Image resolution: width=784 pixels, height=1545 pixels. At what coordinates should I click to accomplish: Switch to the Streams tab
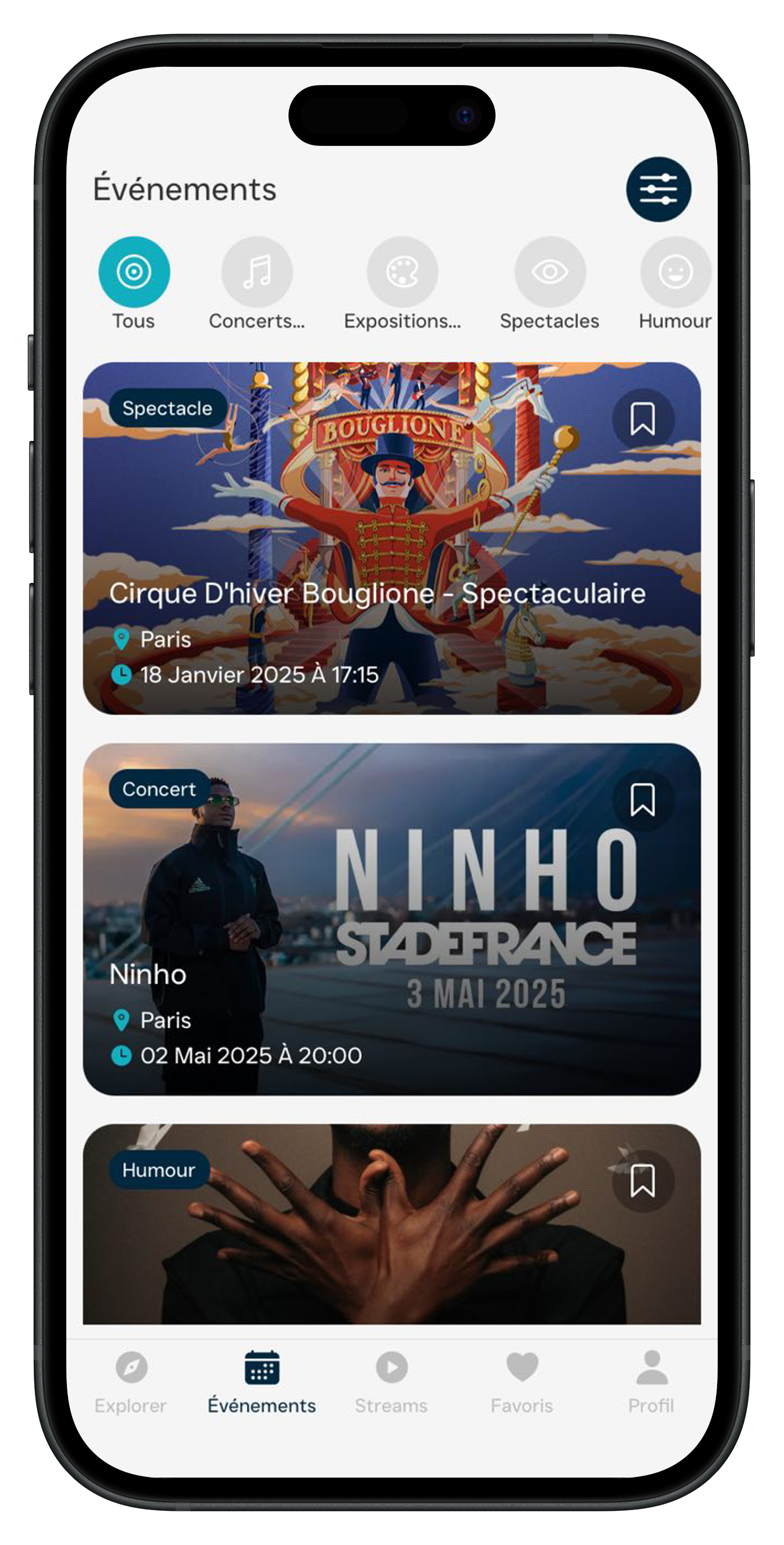[391, 1382]
